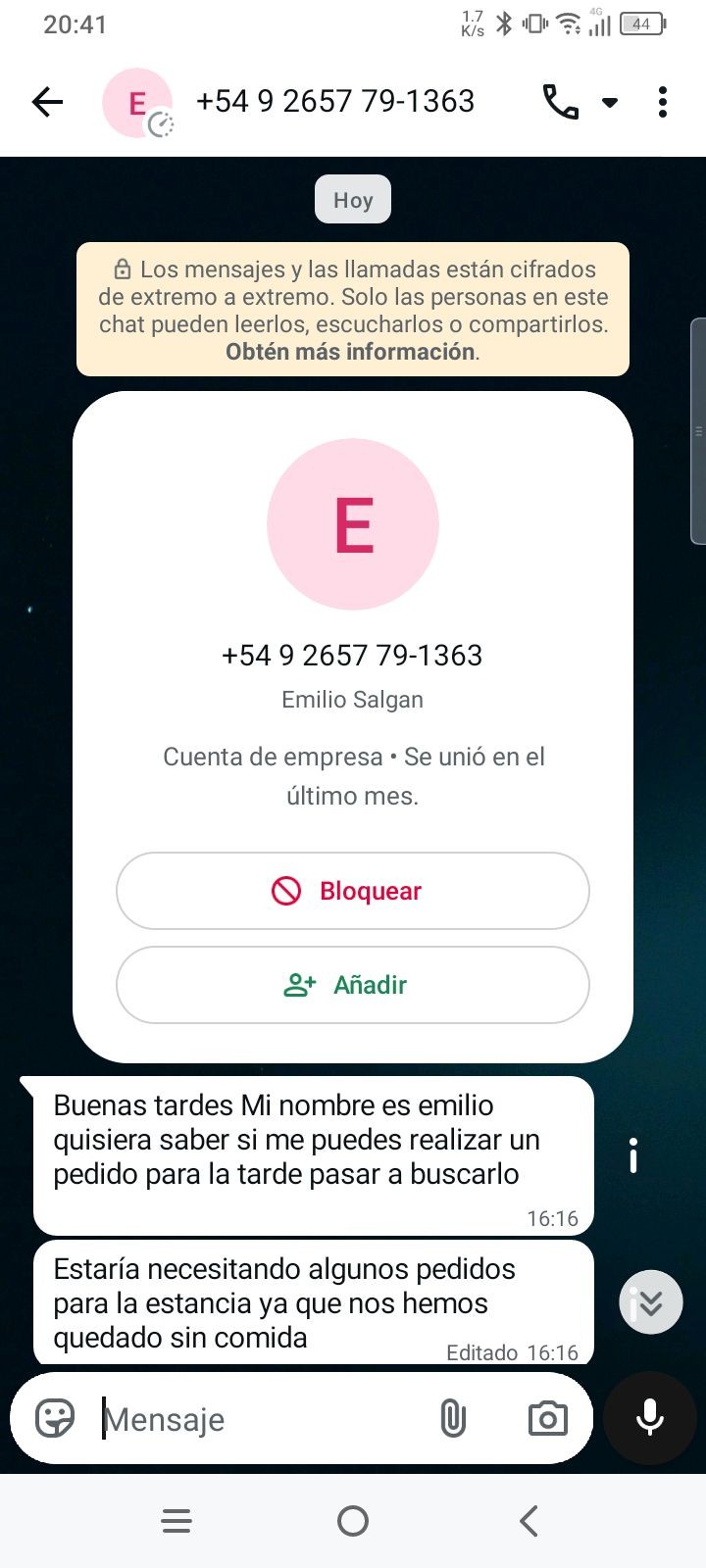Tap the contact's pink profile picture
This screenshot has height=1568, width=706.
click(x=352, y=524)
